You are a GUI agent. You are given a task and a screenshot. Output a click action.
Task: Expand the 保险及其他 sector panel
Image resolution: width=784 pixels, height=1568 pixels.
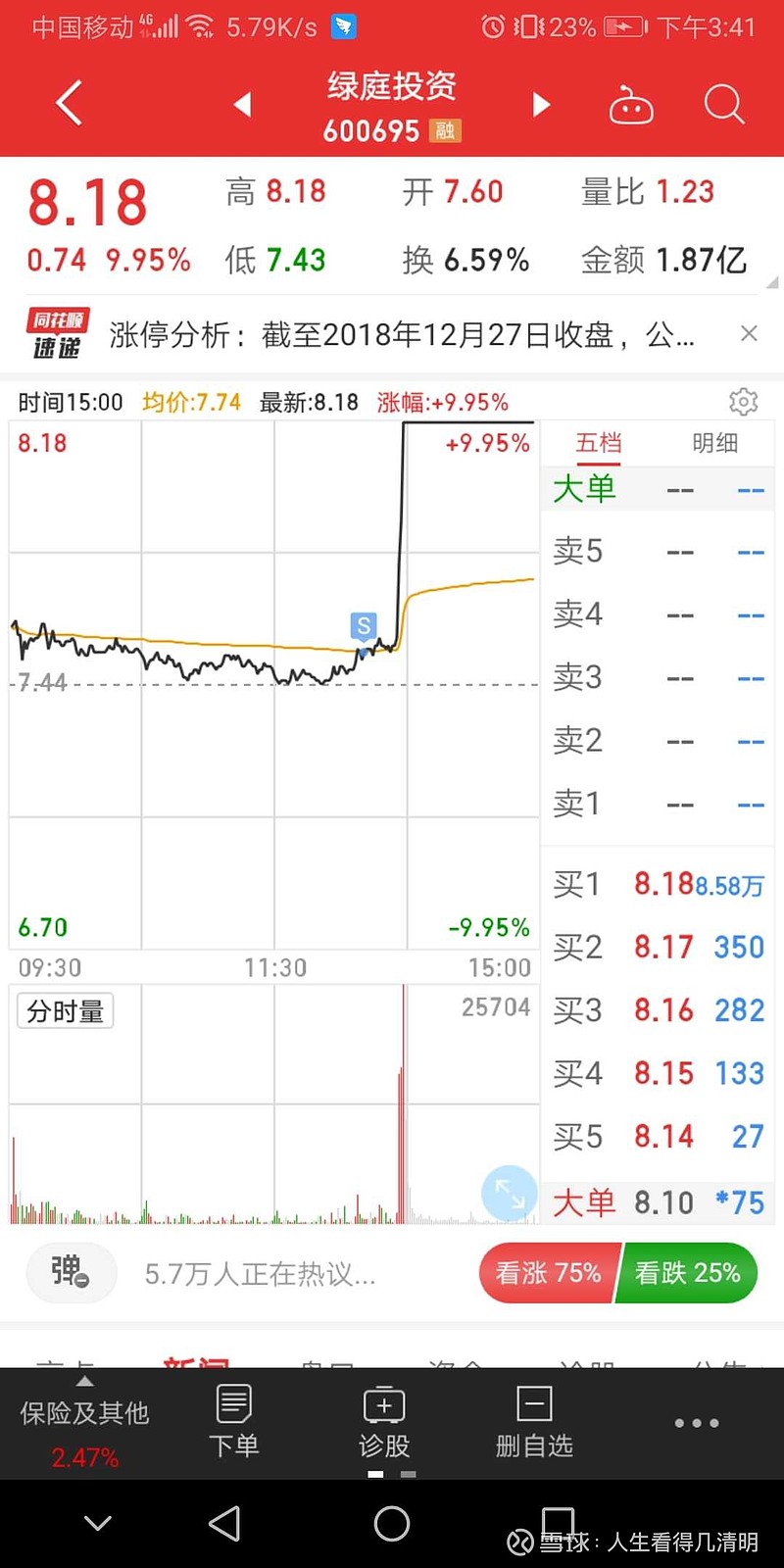pos(85,1424)
